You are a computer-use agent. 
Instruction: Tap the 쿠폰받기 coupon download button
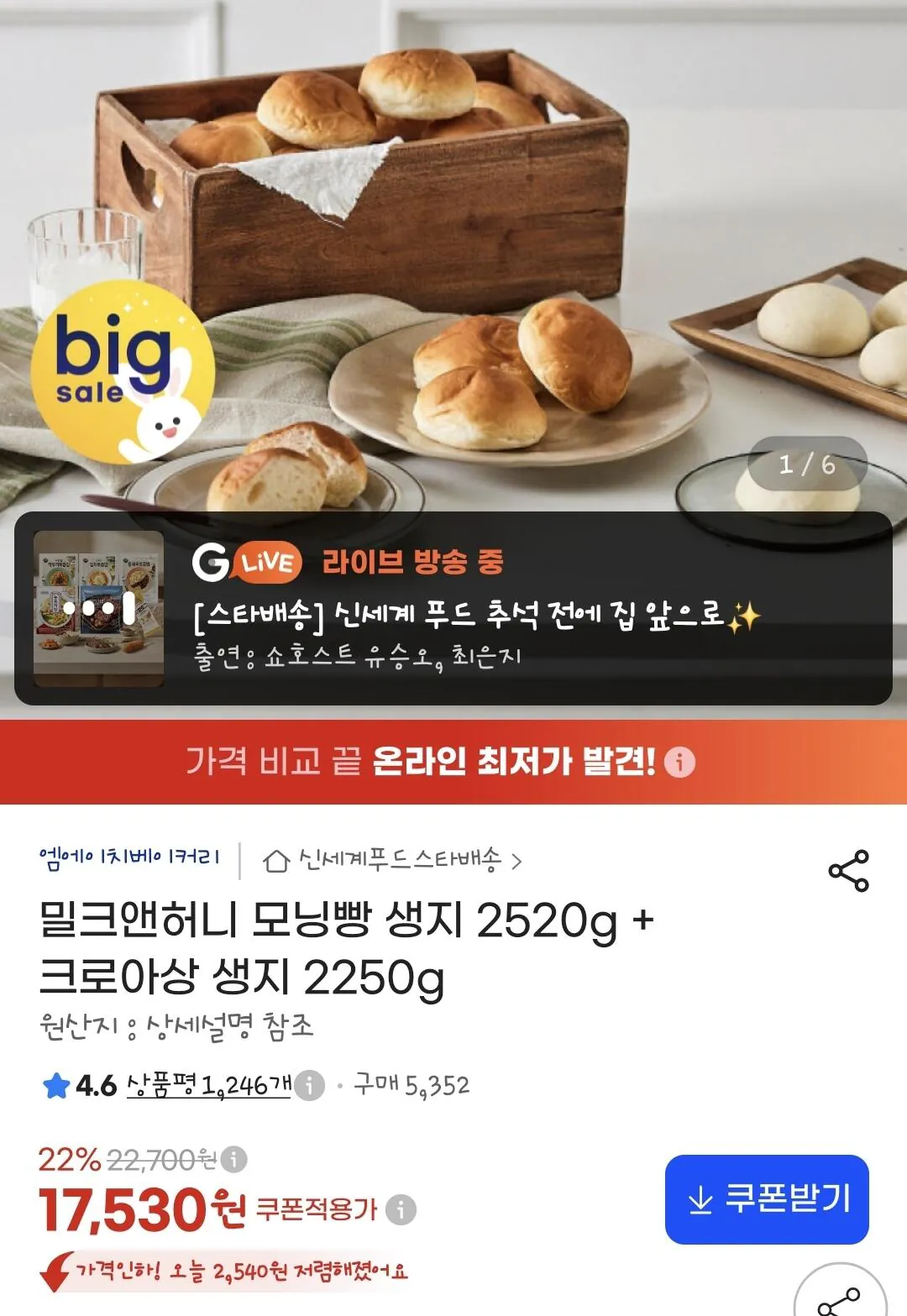pyautogui.click(x=767, y=1199)
